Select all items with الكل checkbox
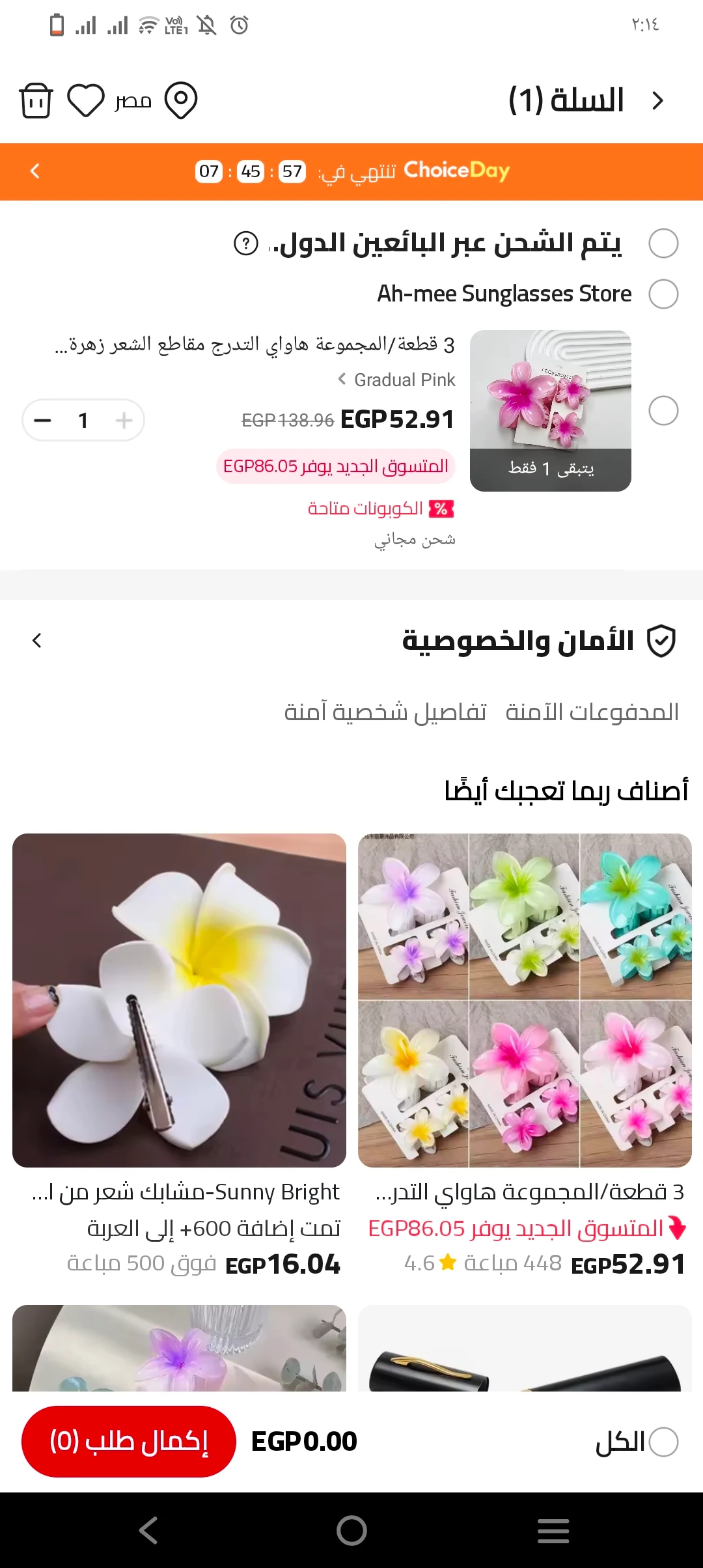The image size is (703, 1568). pyautogui.click(x=663, y=1442)
